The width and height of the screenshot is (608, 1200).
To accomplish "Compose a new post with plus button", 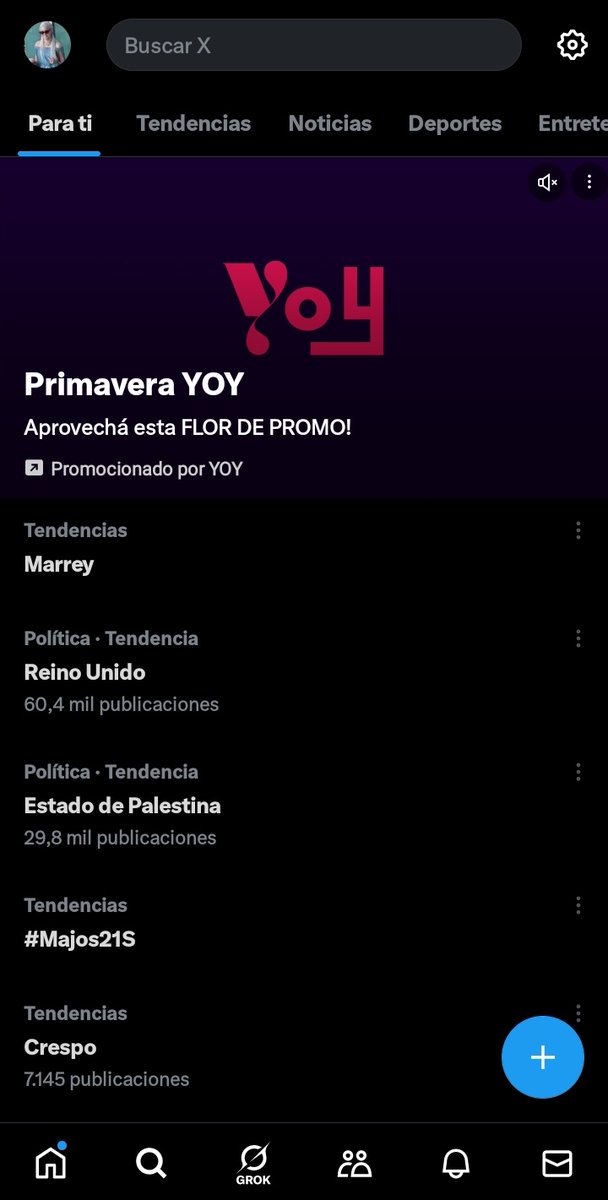I will tap(542, 1057).
